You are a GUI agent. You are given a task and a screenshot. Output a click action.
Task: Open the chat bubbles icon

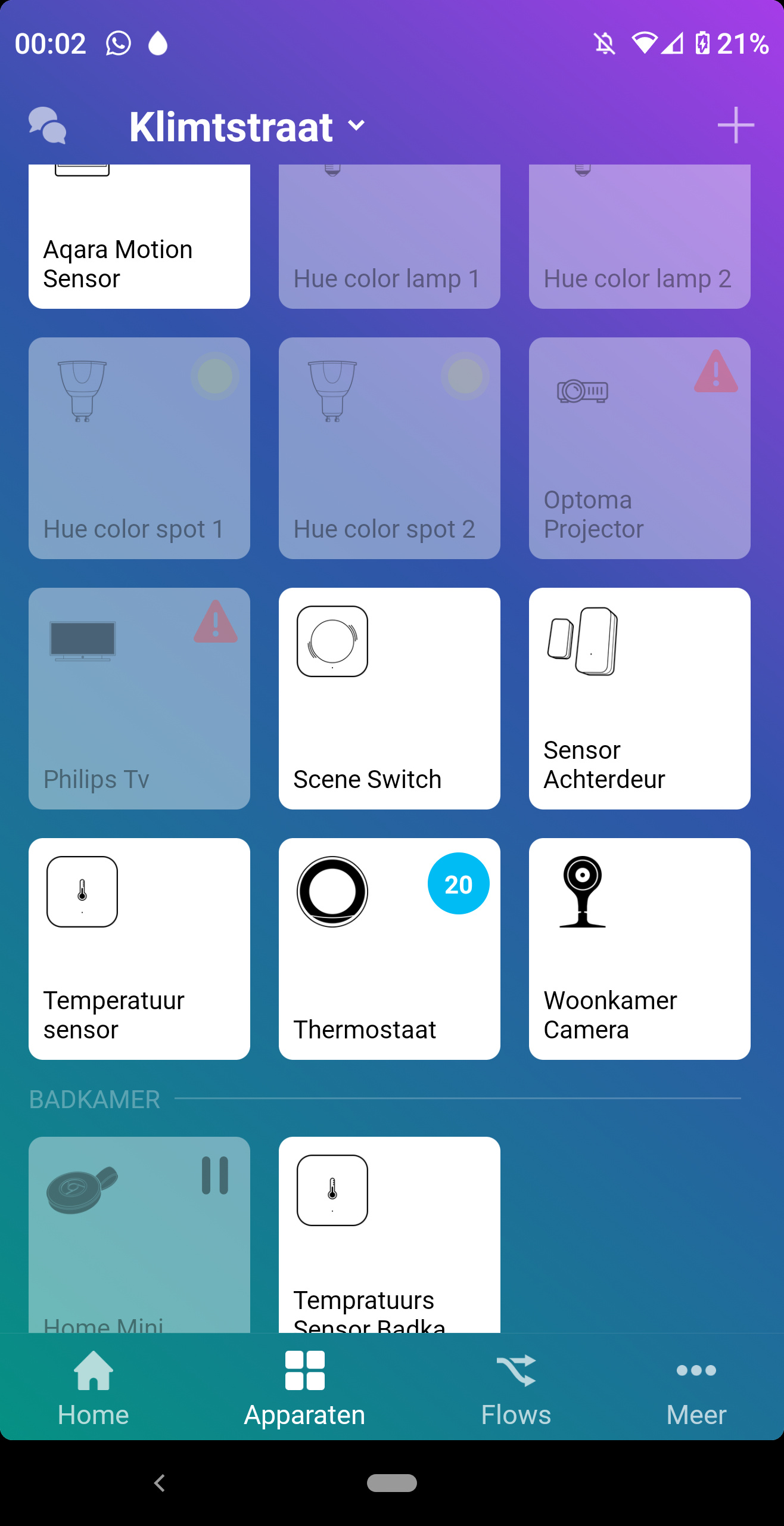pos(48,125)
